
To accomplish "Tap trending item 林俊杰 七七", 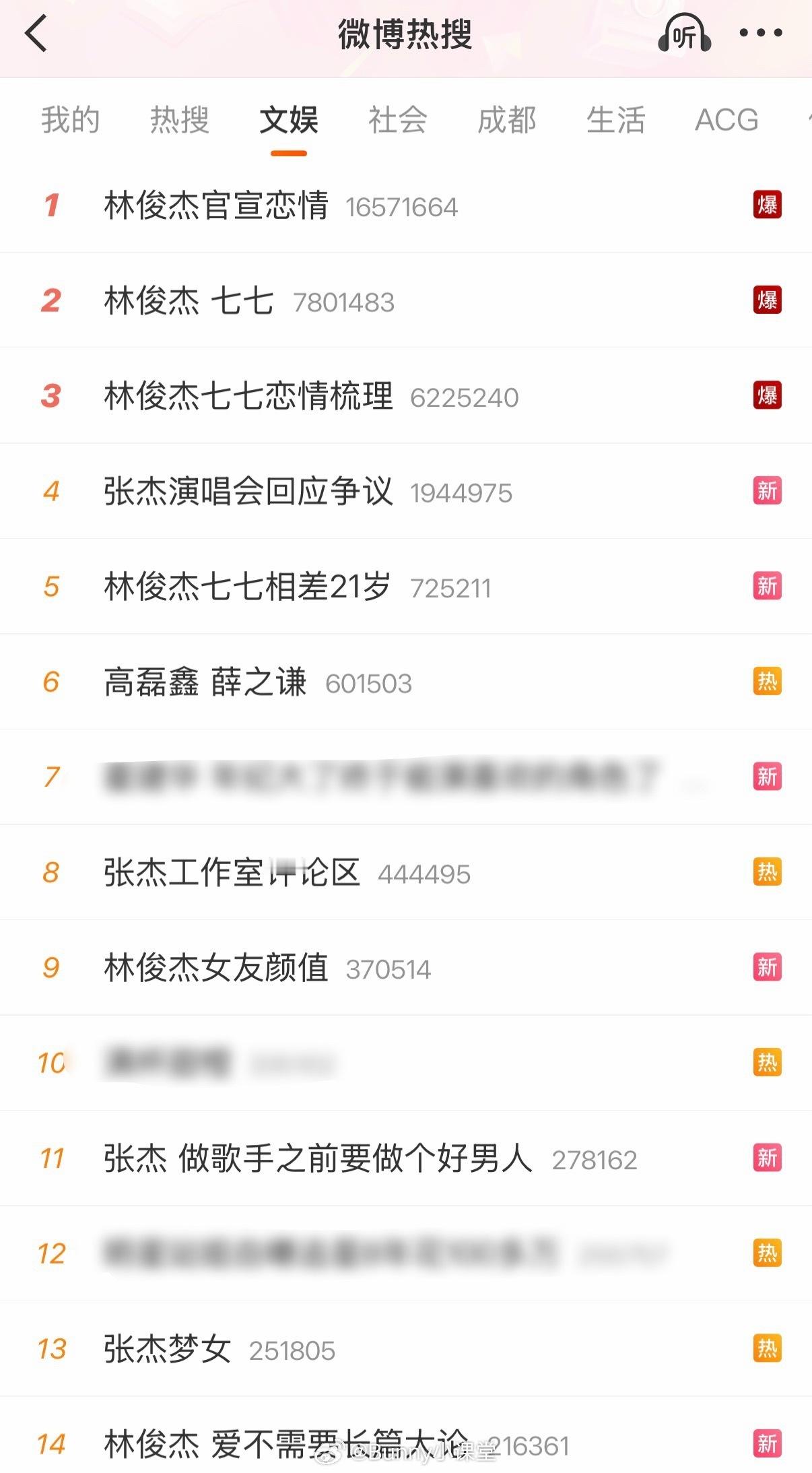I will pyautogui.click(x=189, y=301).
